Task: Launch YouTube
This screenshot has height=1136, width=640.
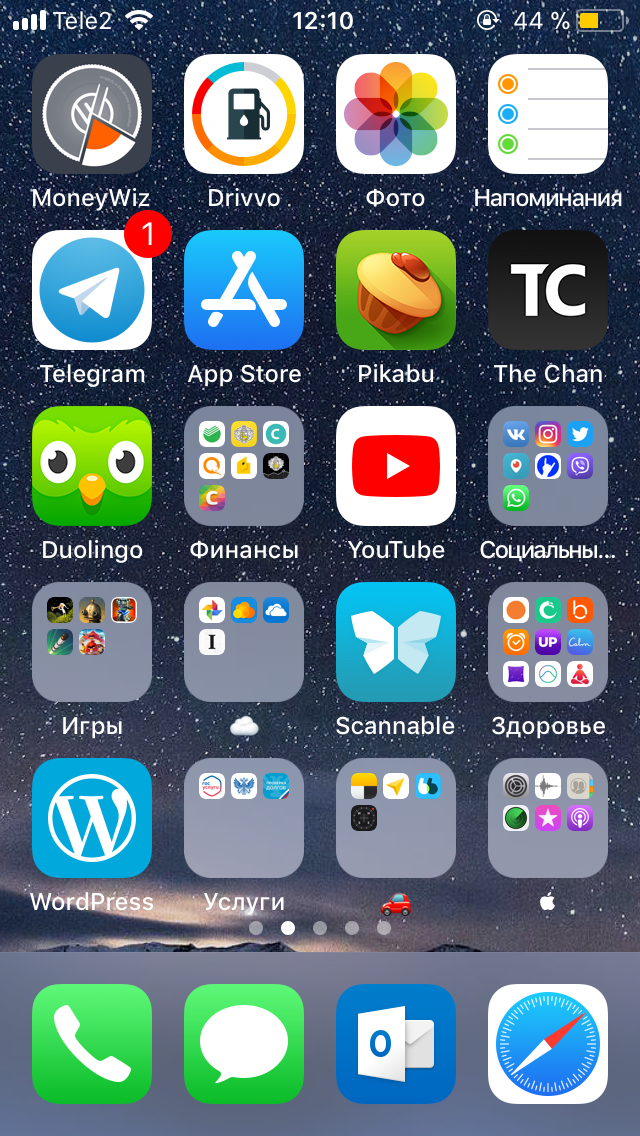Action: [396, 466]
